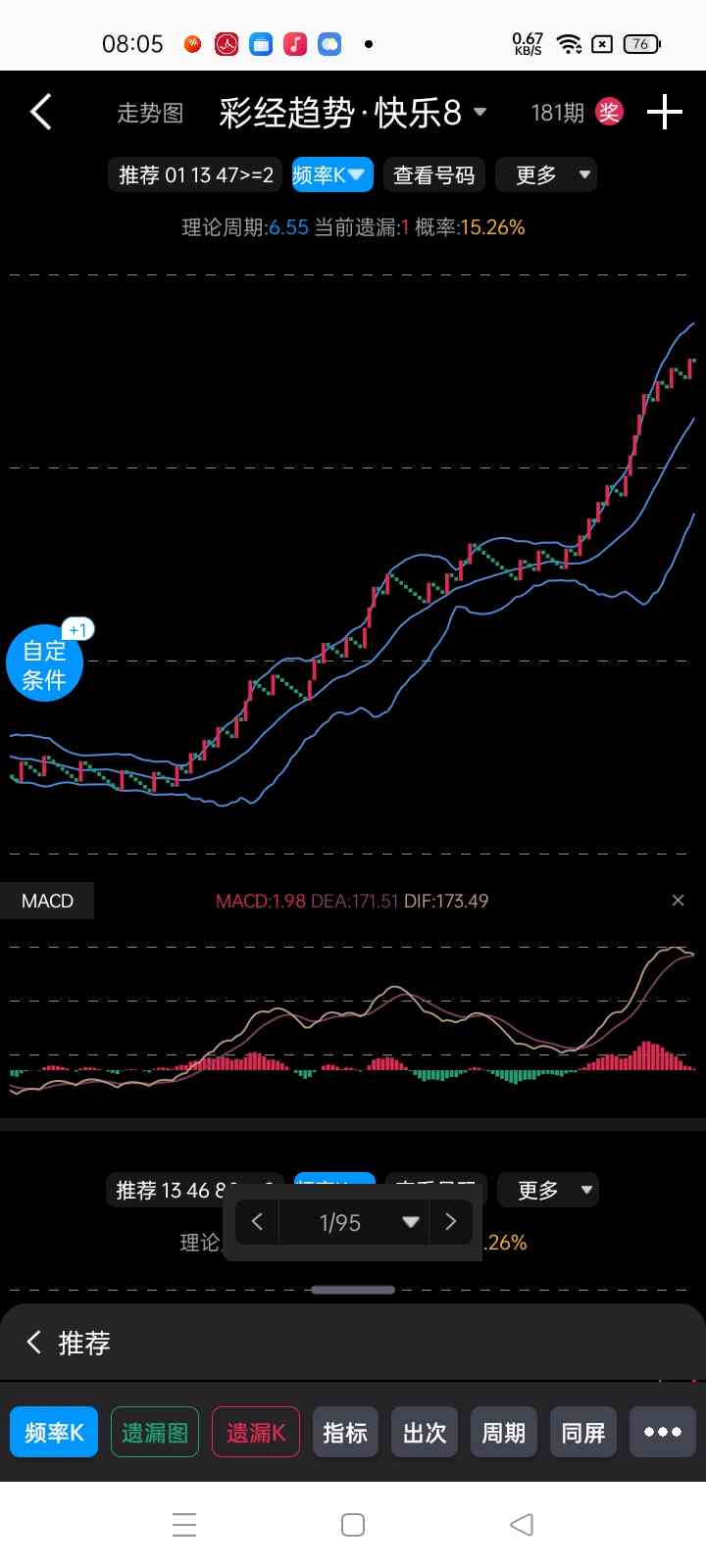Tap the upper 查看号码 button
This screenshot has height=1568, width=706.
tap(433, 175)
